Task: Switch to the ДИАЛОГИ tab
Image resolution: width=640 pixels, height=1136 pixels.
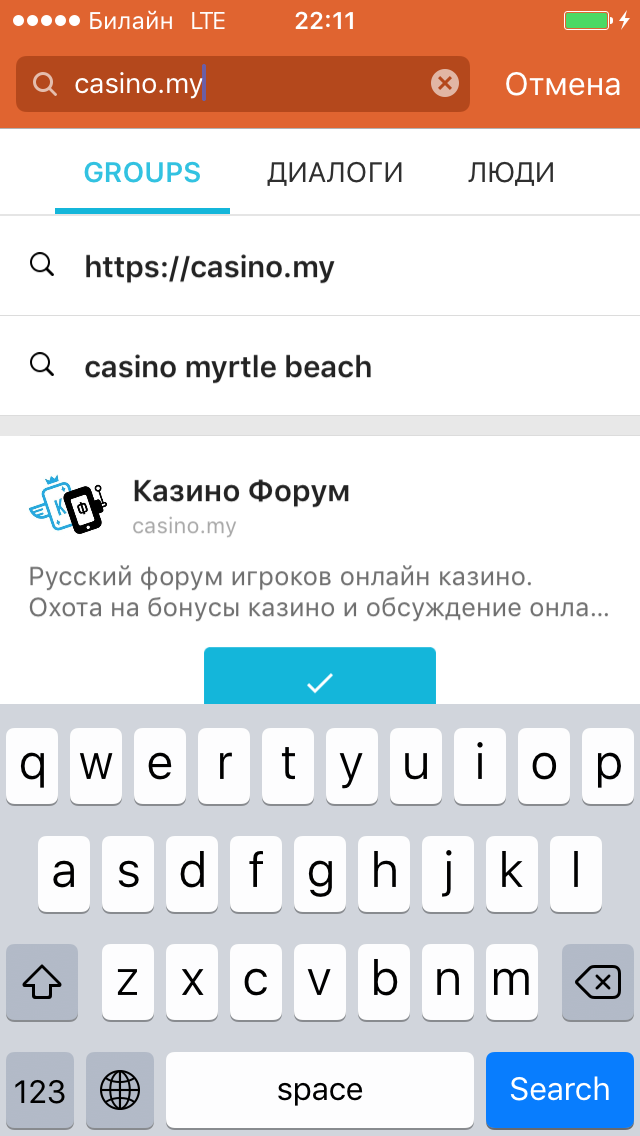Action: point(335,172)
